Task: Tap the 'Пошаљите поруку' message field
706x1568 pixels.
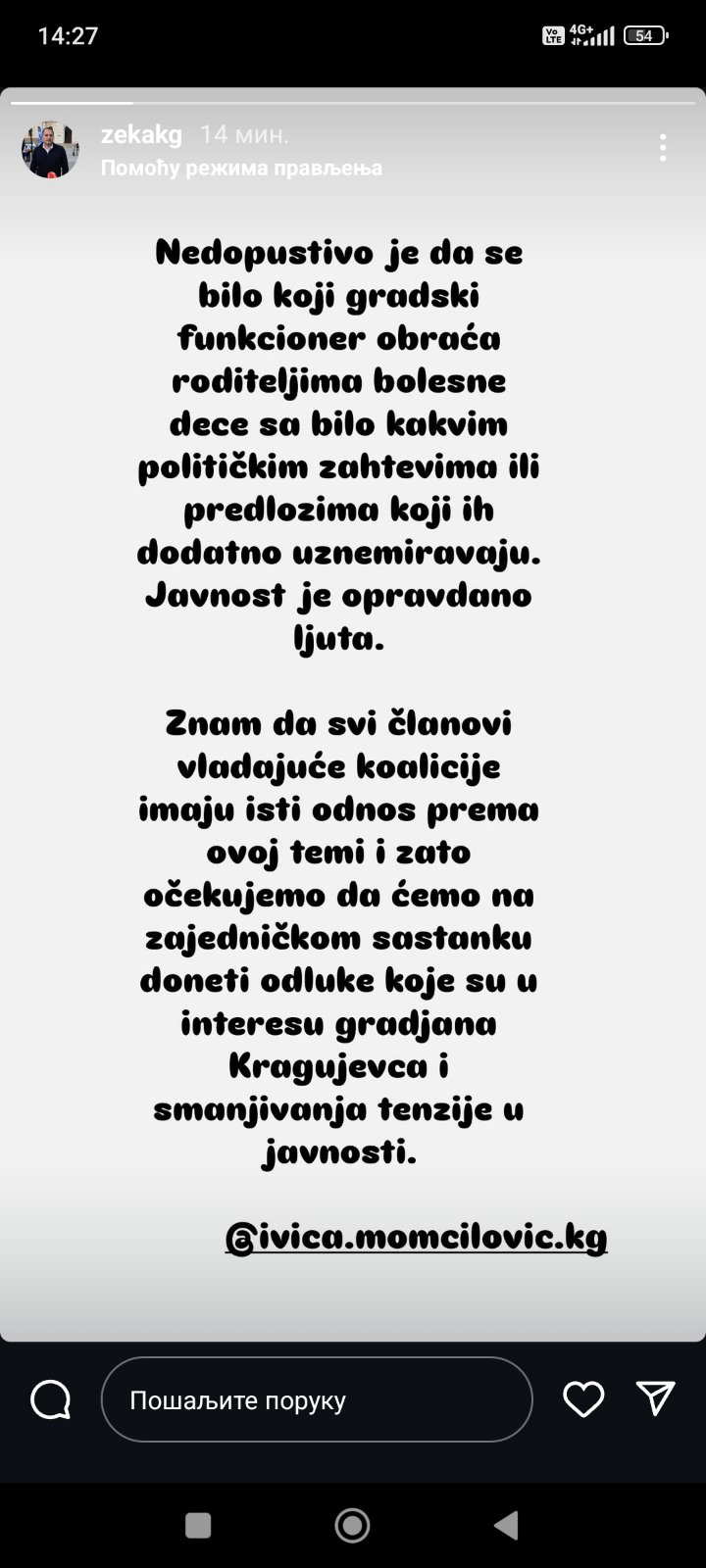Action: click(x=316, y=1399)
